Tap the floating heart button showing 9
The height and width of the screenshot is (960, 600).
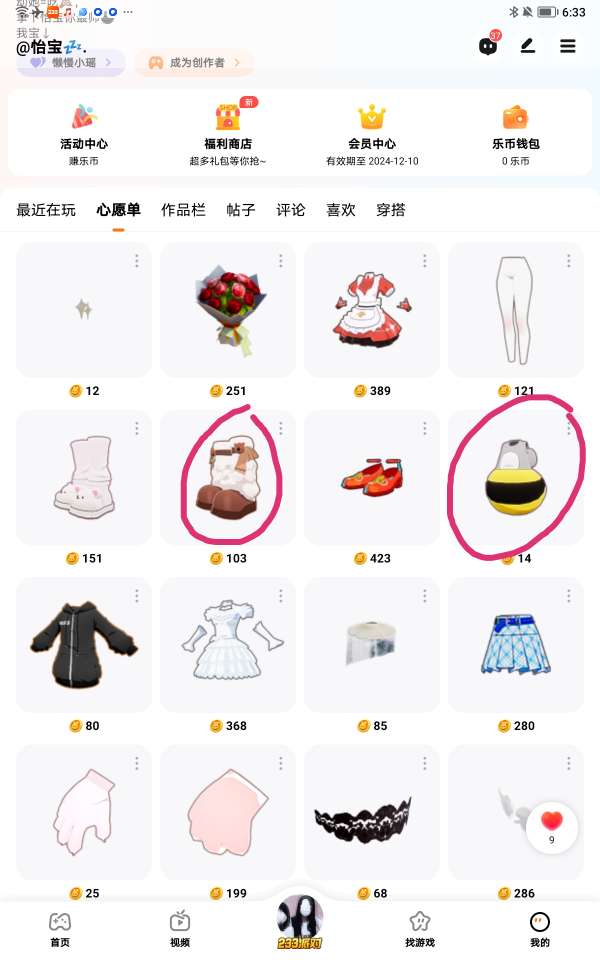pyautogui.click(x=552, y=827)
